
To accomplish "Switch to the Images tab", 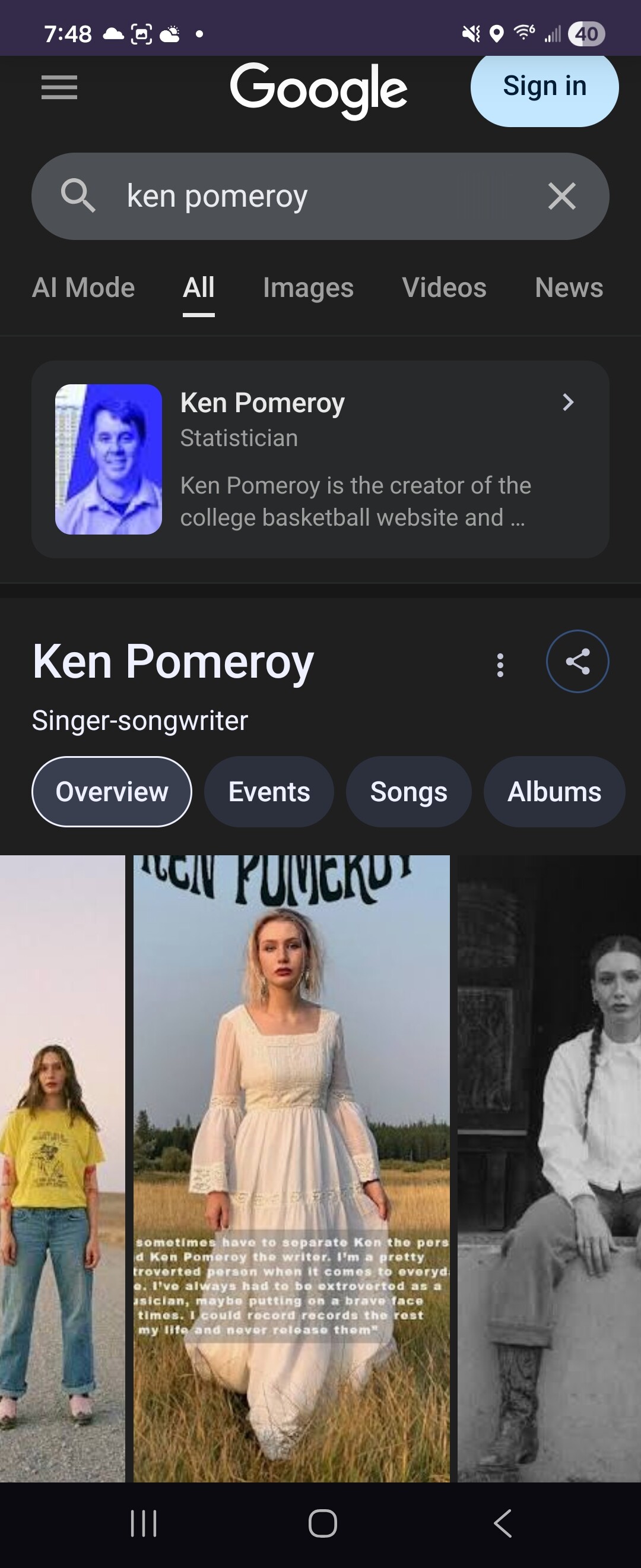I will pyautogui.click(x=307, y=287).
